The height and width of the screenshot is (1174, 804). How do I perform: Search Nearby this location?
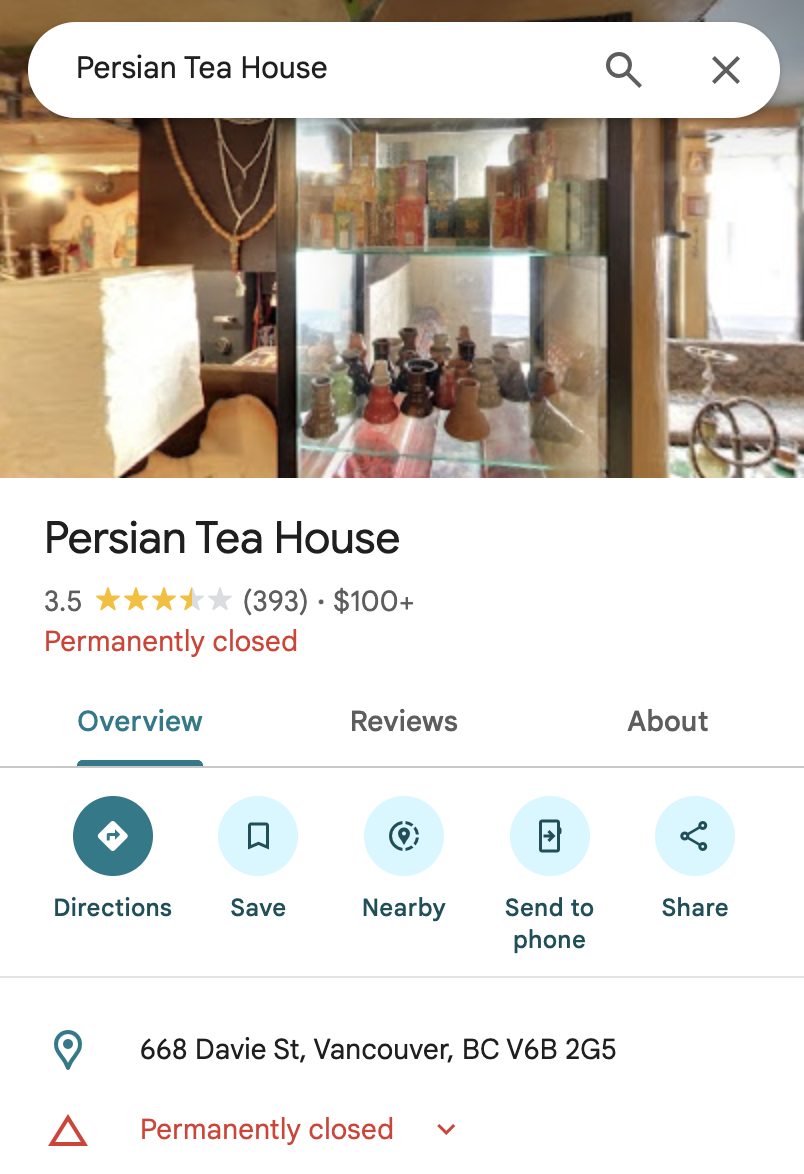pyautogui.click(x=403, y=836)
